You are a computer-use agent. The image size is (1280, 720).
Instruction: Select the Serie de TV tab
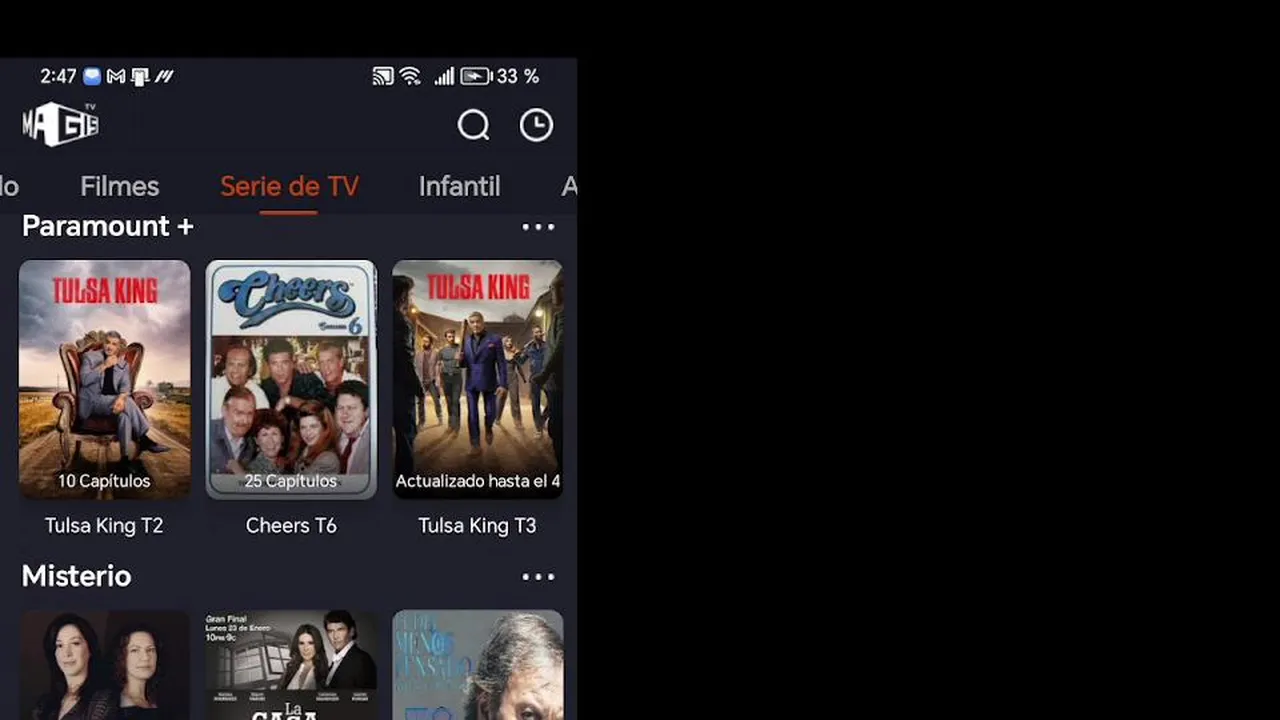click(289, 186)
